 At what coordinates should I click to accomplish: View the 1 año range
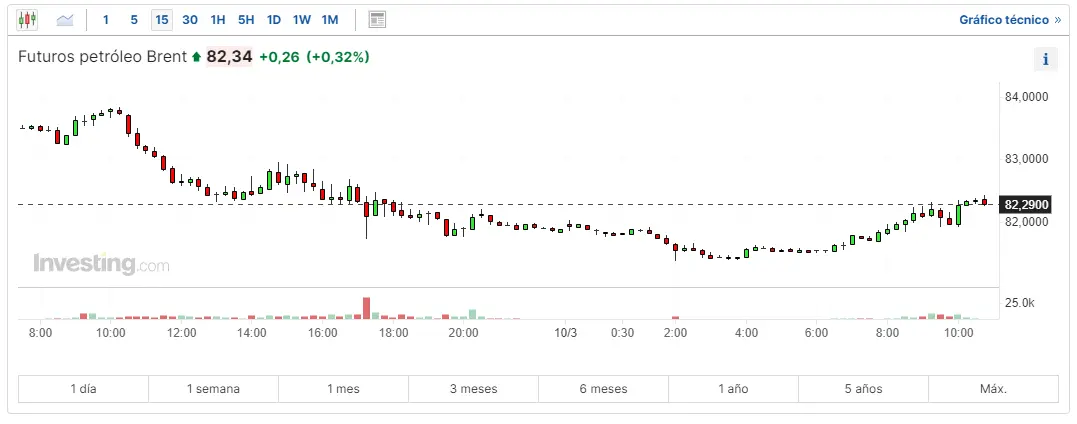coord(733,389)
